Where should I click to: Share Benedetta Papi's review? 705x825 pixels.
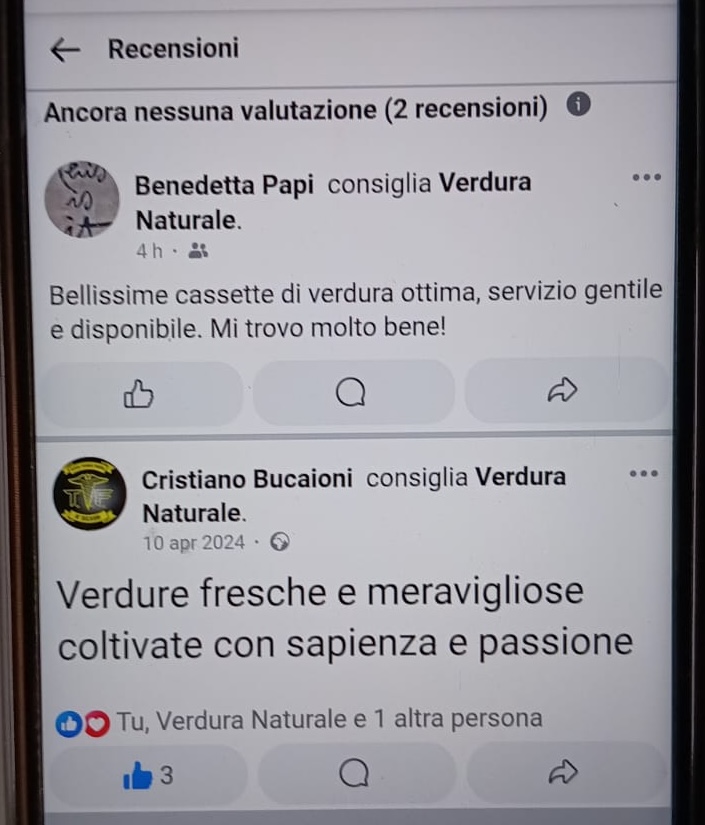coord(562,393)
